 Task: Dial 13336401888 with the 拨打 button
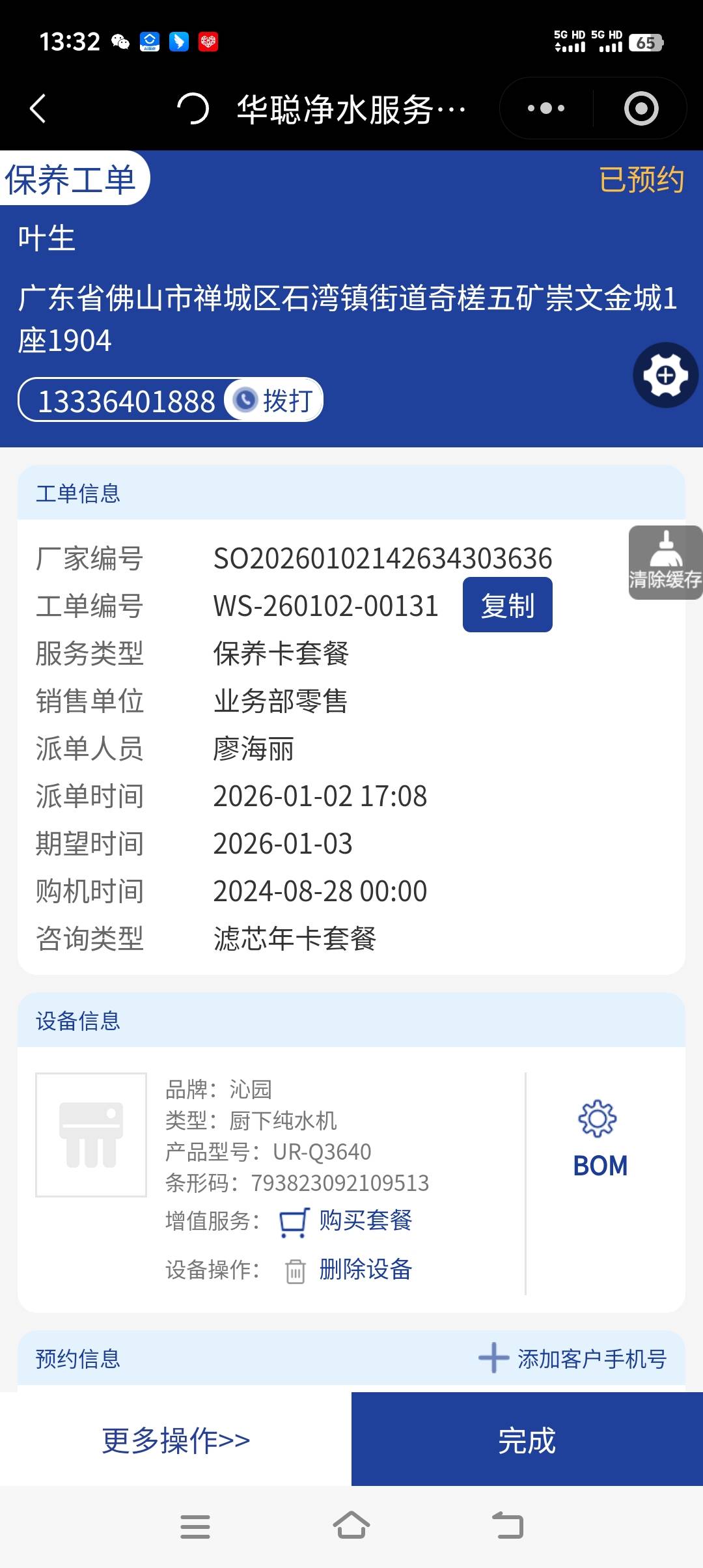pyautogui.click(x=275, y=400)
